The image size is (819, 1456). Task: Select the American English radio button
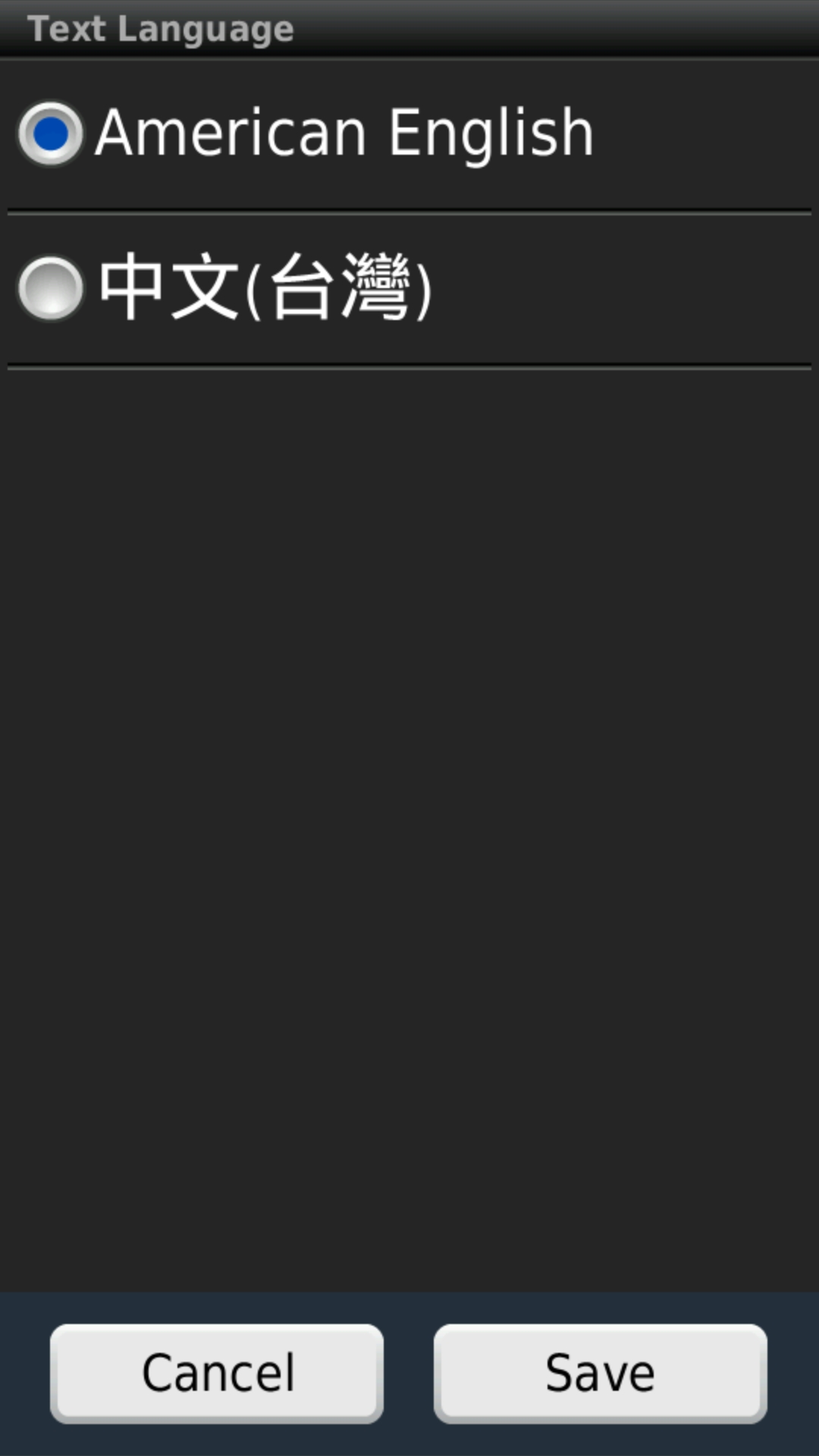pos(50,134)
